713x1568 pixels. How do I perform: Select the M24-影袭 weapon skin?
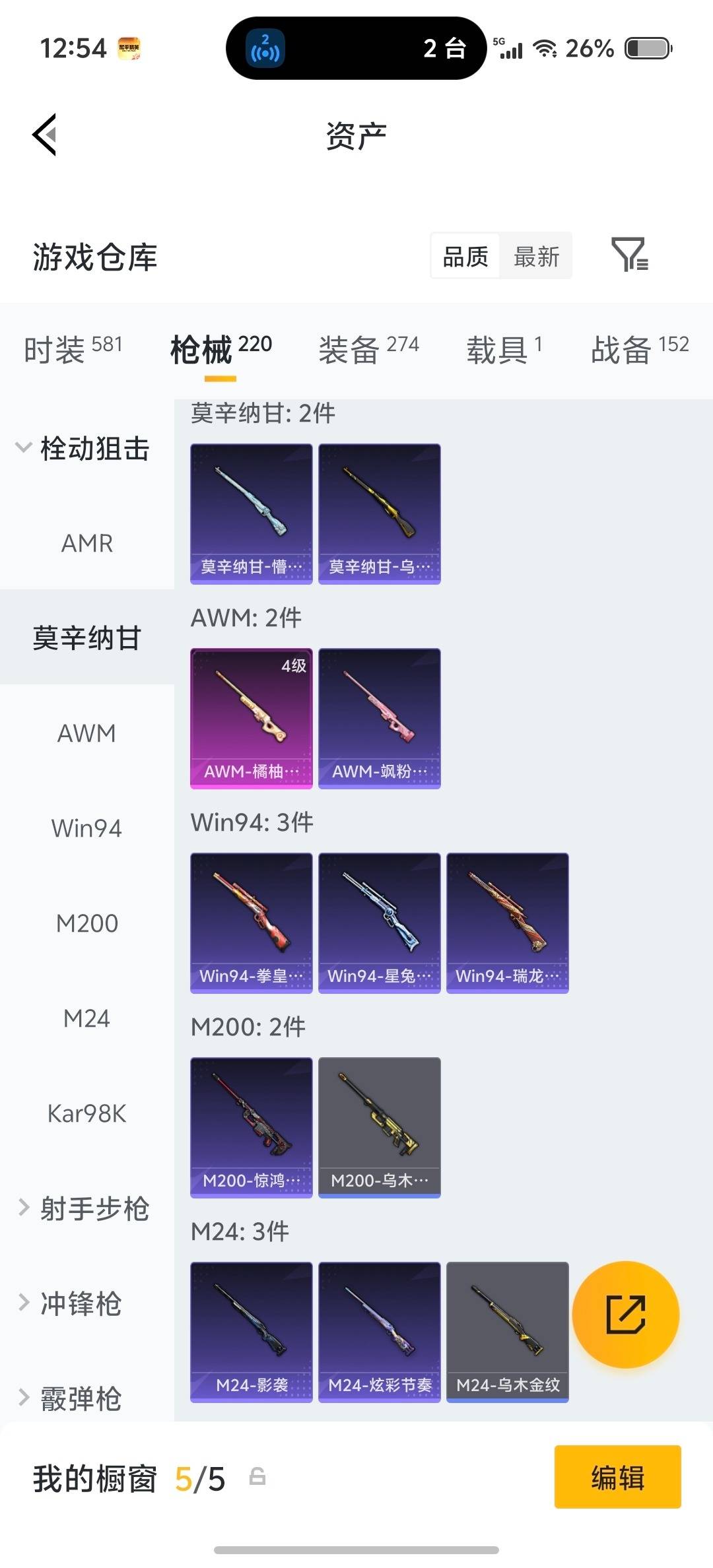click(251, 1332)
